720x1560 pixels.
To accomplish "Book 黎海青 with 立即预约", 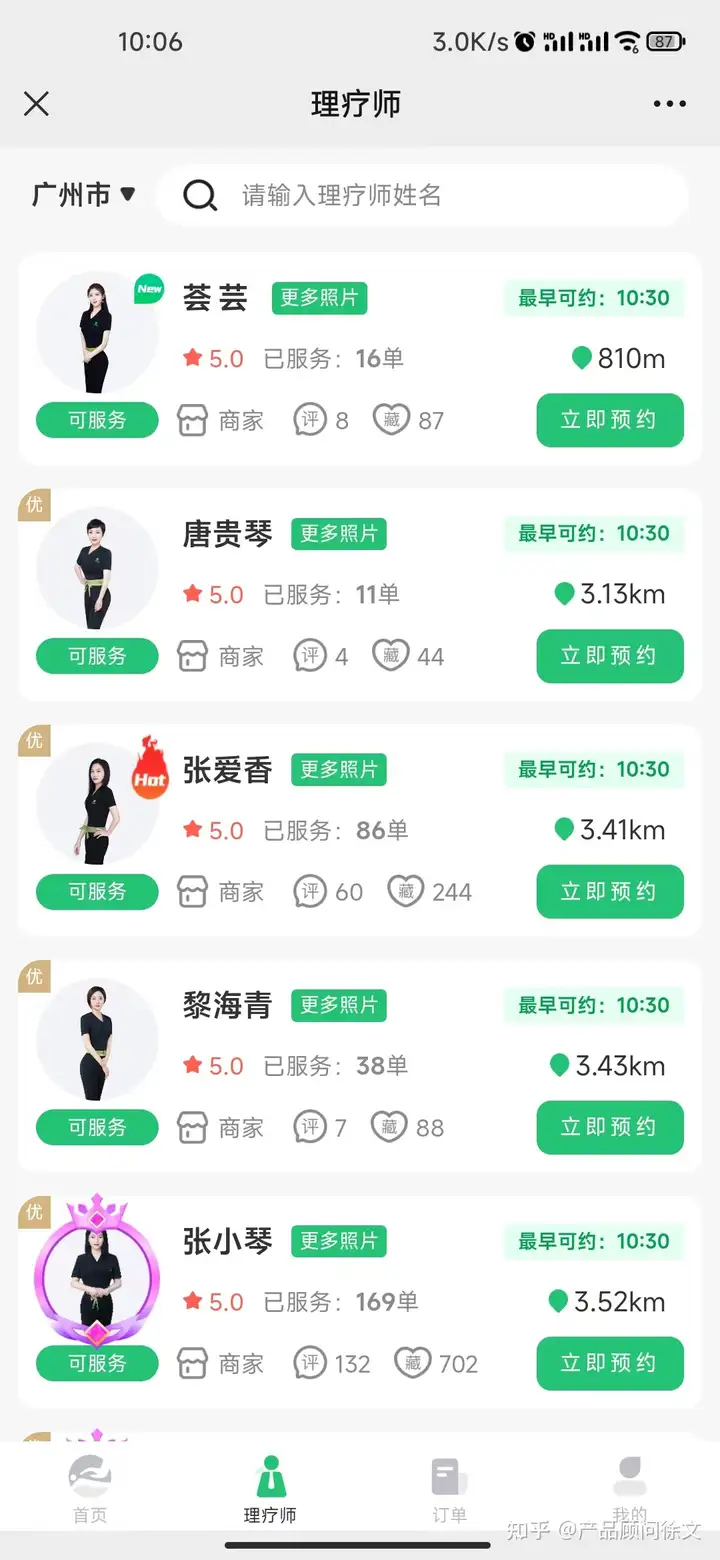I will pyautogui.click(x=609, y=1127).
